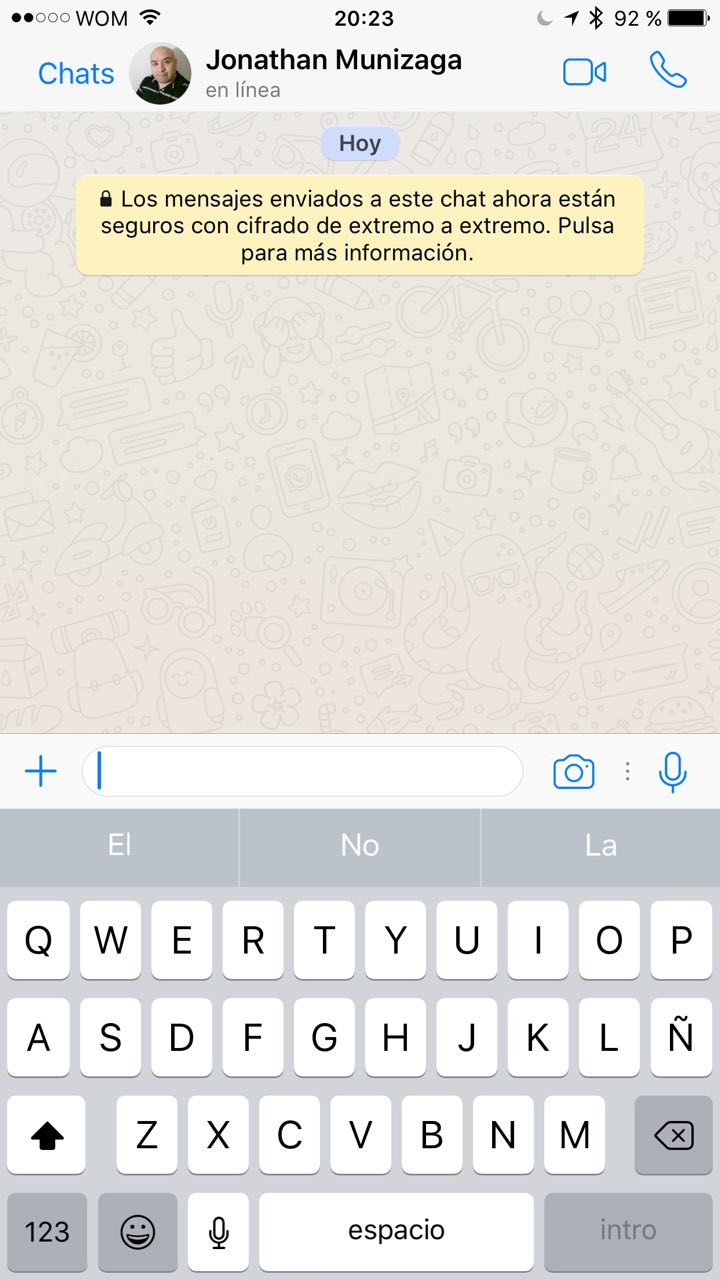This screenshot has width=720, height=1280.
Task: Open Jonathan Munizaga's contact info
Action: coord(333,73)
